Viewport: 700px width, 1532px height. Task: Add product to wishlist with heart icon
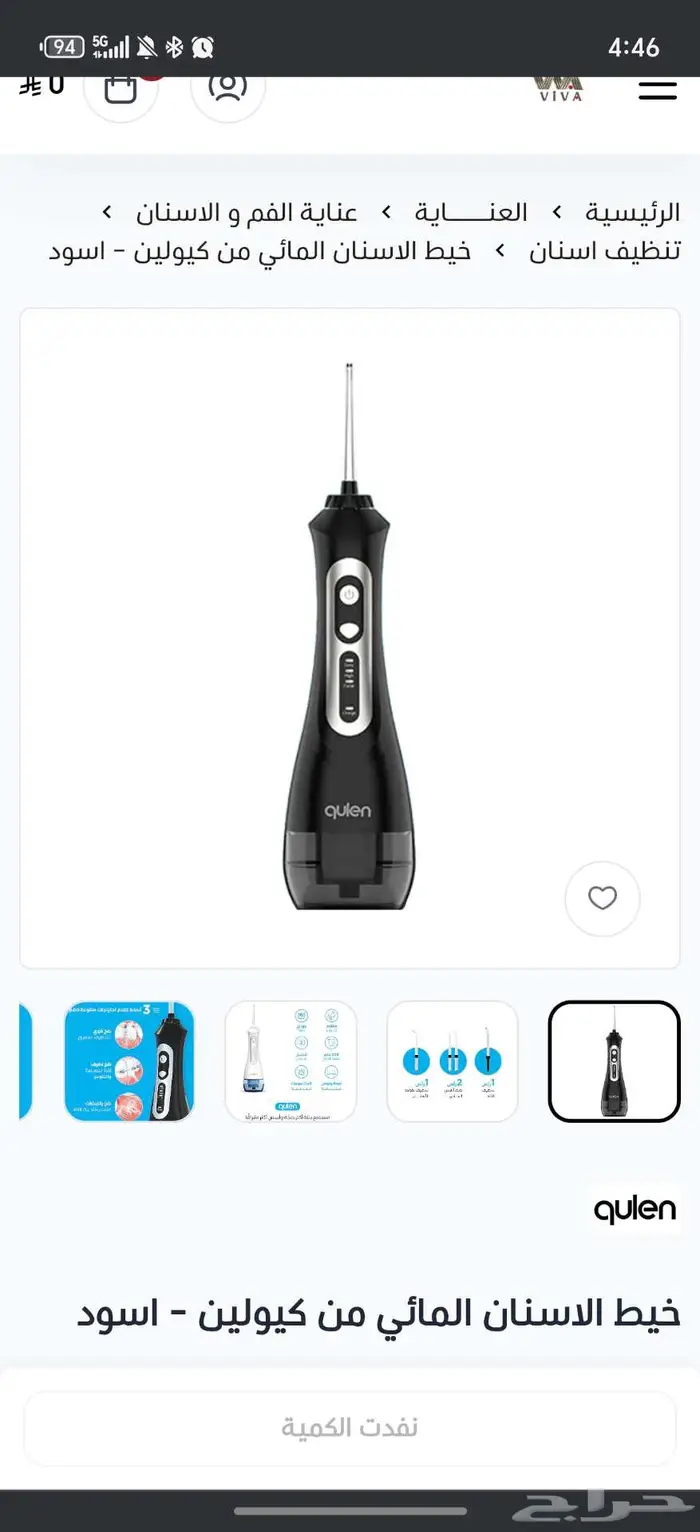pyautogui.click(x=602, y=898)
